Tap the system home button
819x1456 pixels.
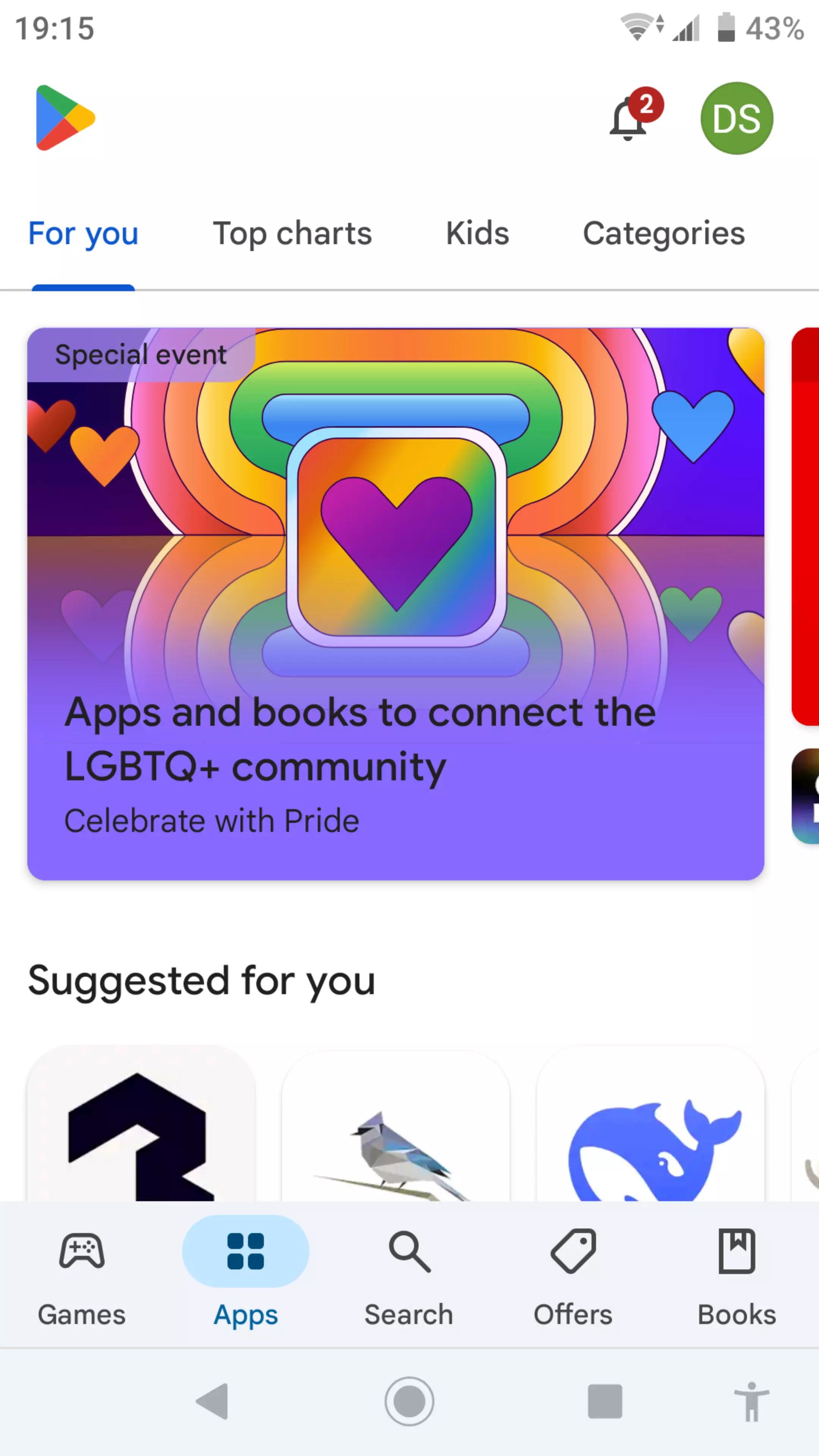[409, 1401]
